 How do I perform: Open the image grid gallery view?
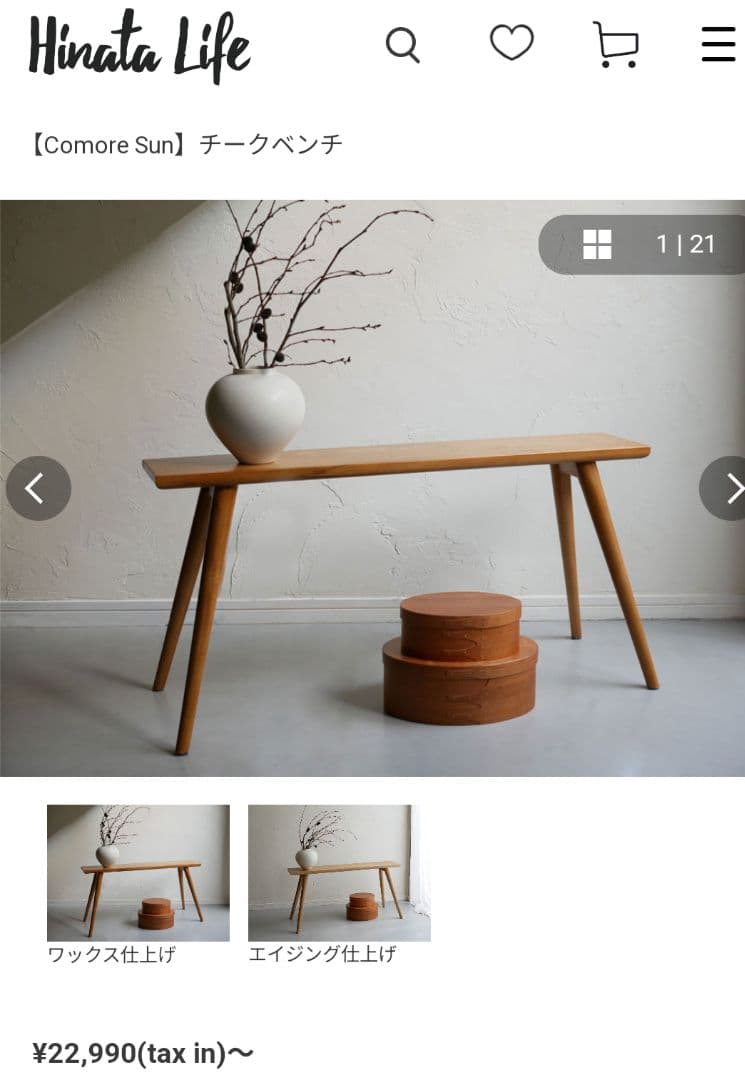point(597,244)
